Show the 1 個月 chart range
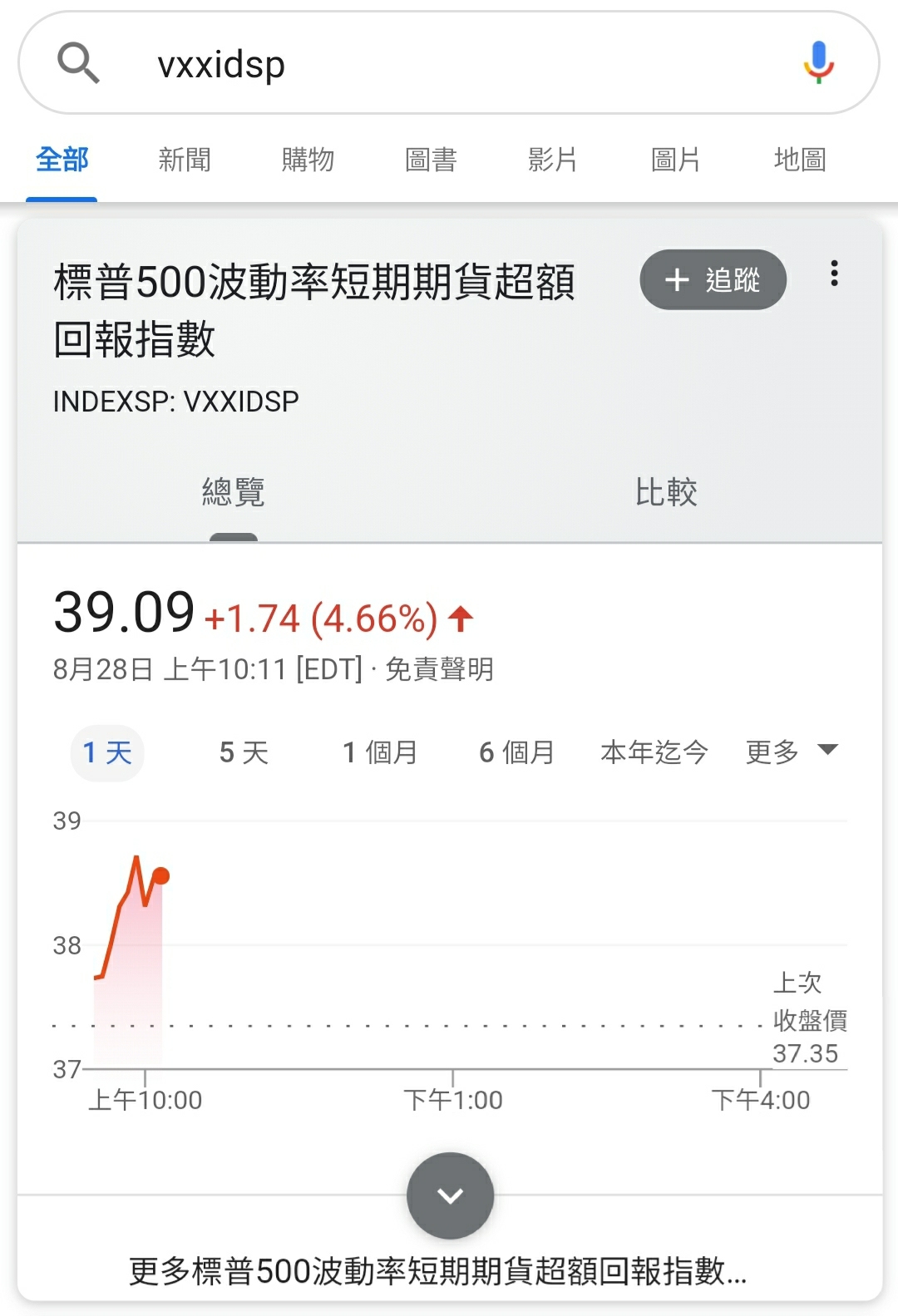 pyautogui.click(x=380, y=753)
